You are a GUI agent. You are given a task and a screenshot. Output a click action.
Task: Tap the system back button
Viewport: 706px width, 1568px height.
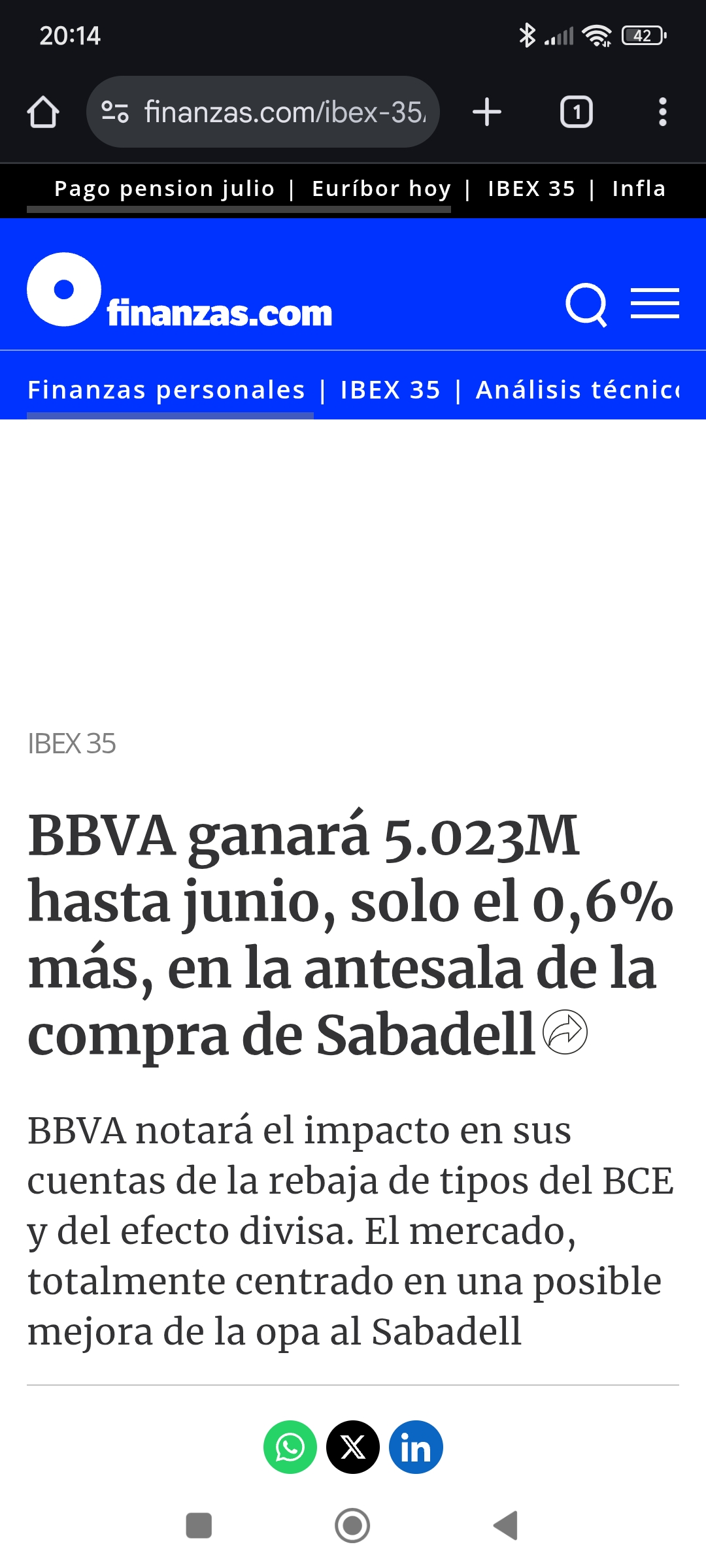(507, 1526)
